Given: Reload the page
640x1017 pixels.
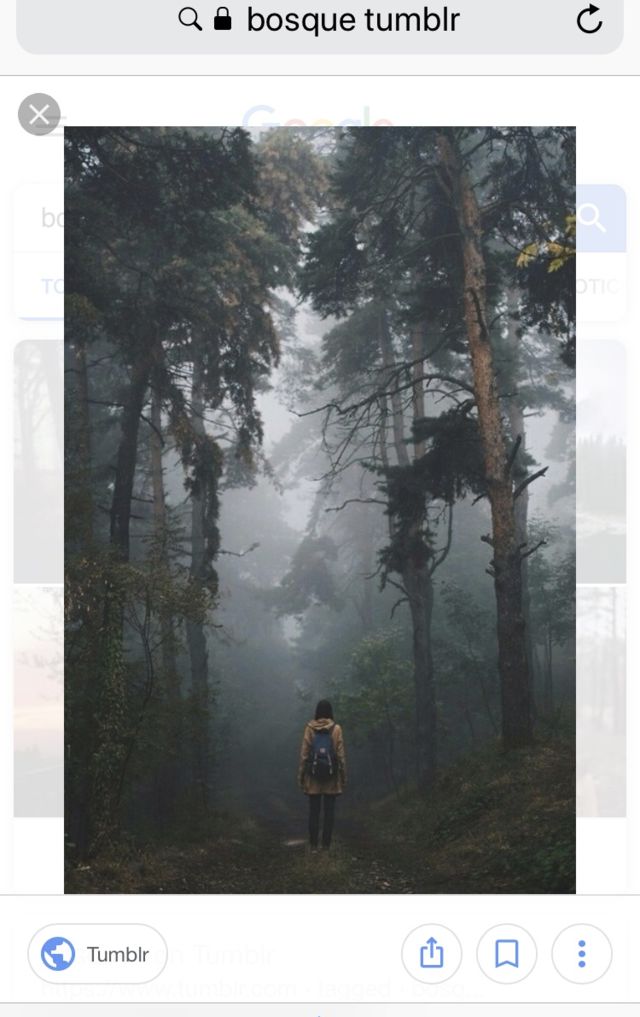Looking at the screenshot, I should tap(590, 19).
